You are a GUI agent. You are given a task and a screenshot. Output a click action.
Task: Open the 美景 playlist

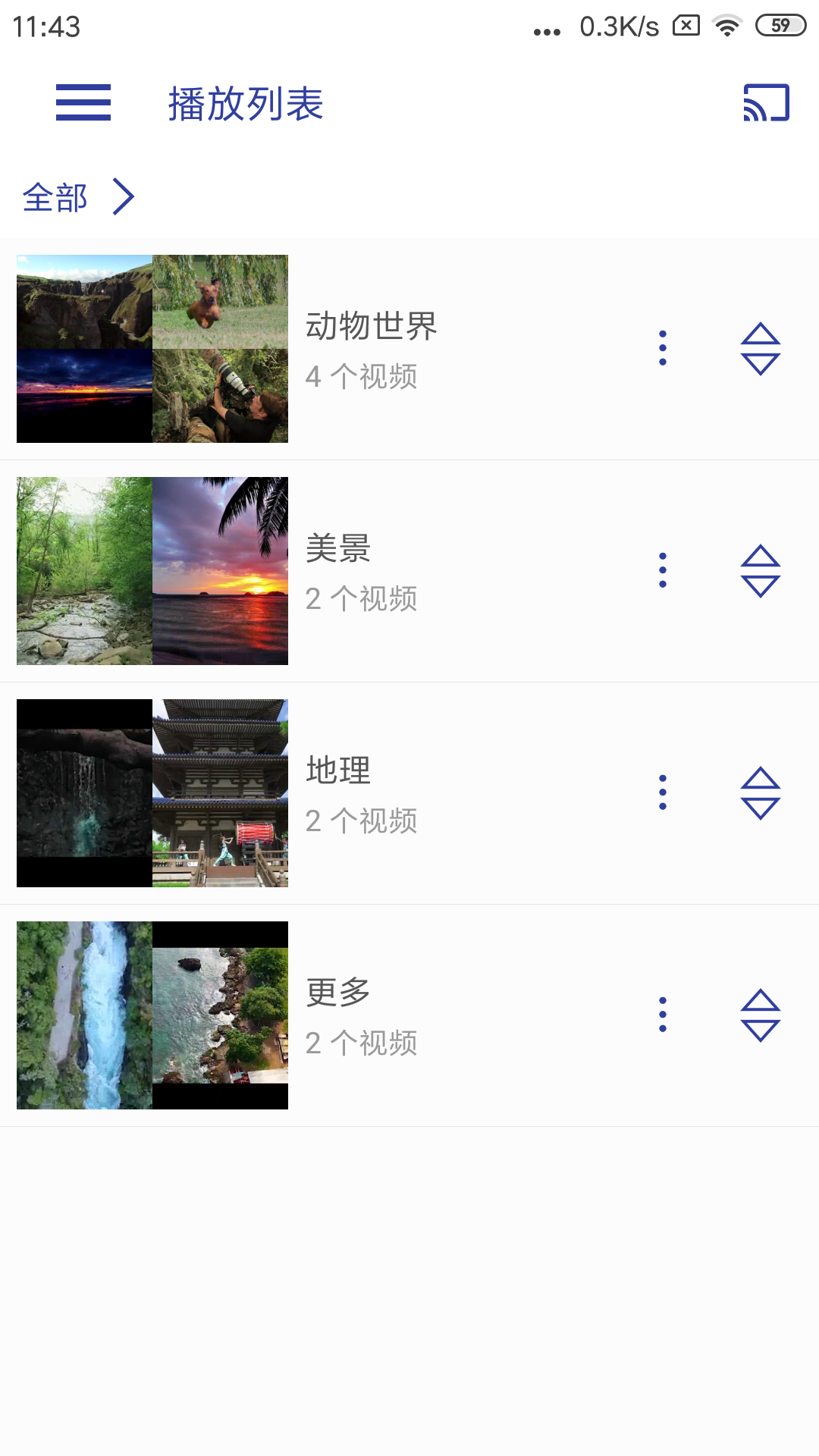pos(339,570)
